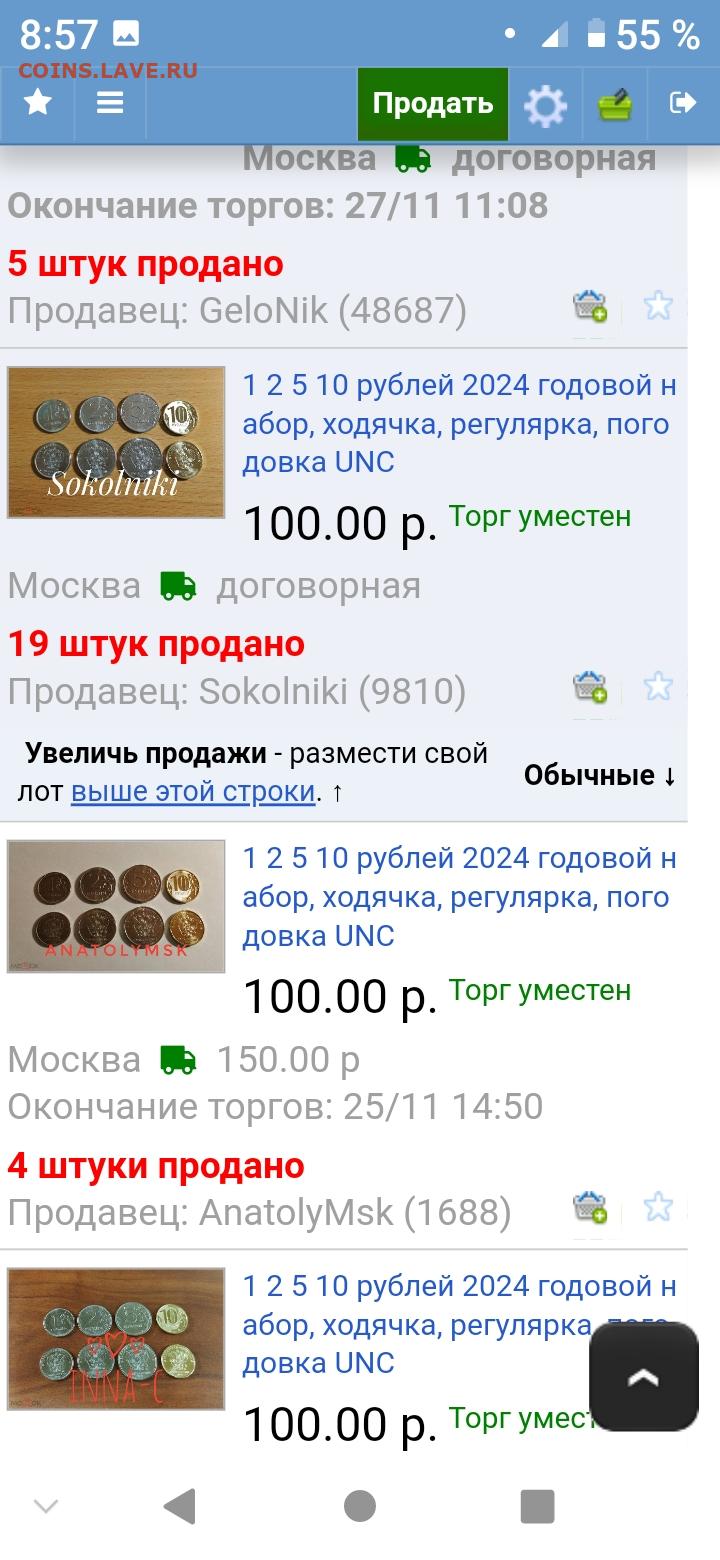
Task: Add AnatolyMsk's lot to cart
Action: point(590,1208)
